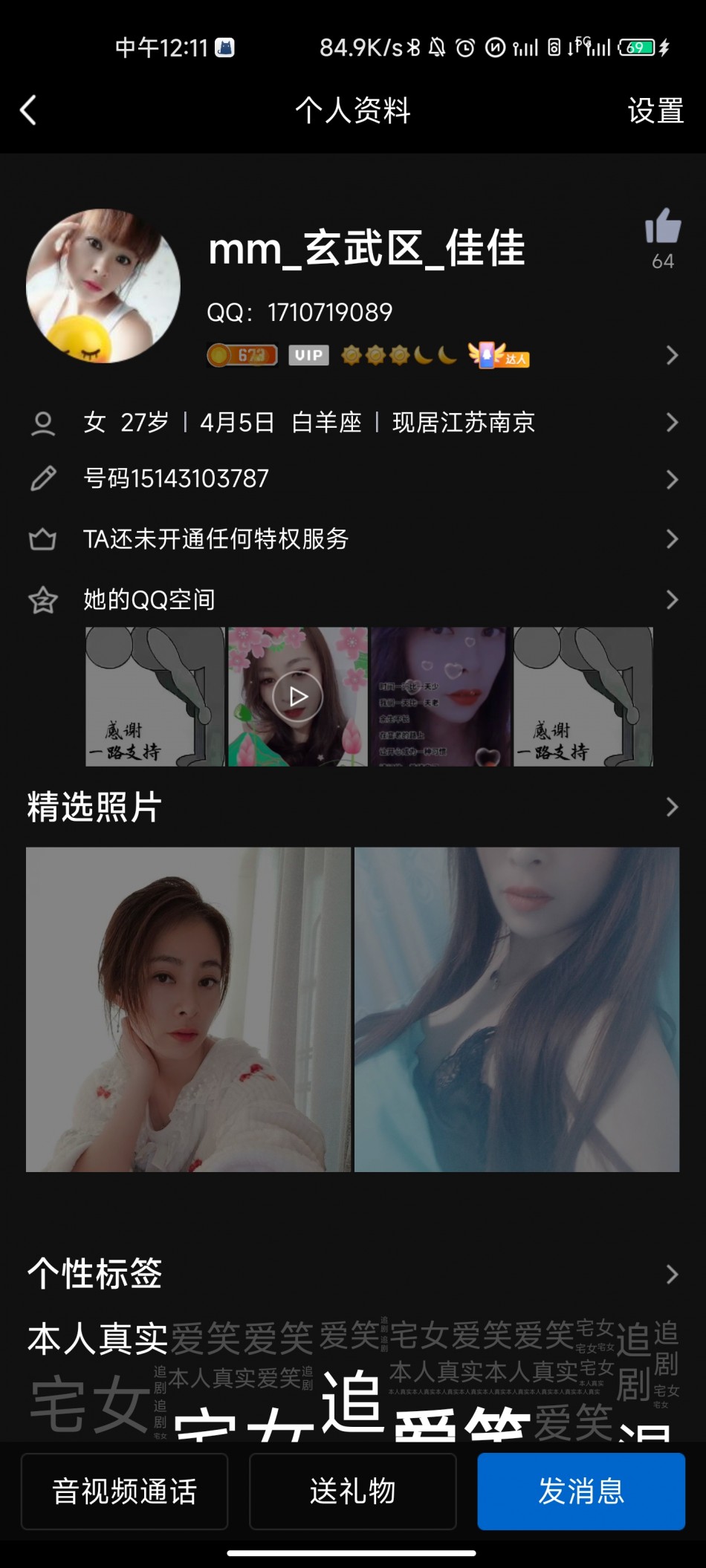View the featured photo with blue background
706x1568 pixels.
pos(516,1009)
